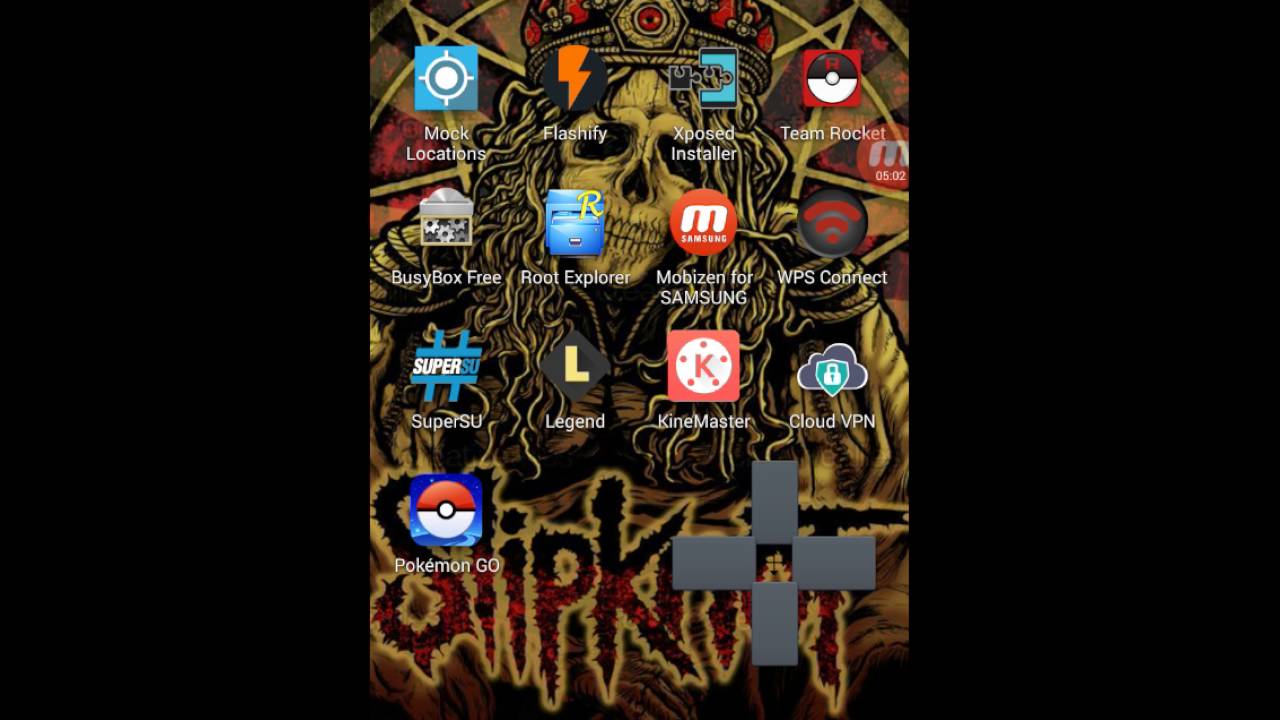The image size is (1280, 720).
Task: Launch the Legend app
Action: 575,367
